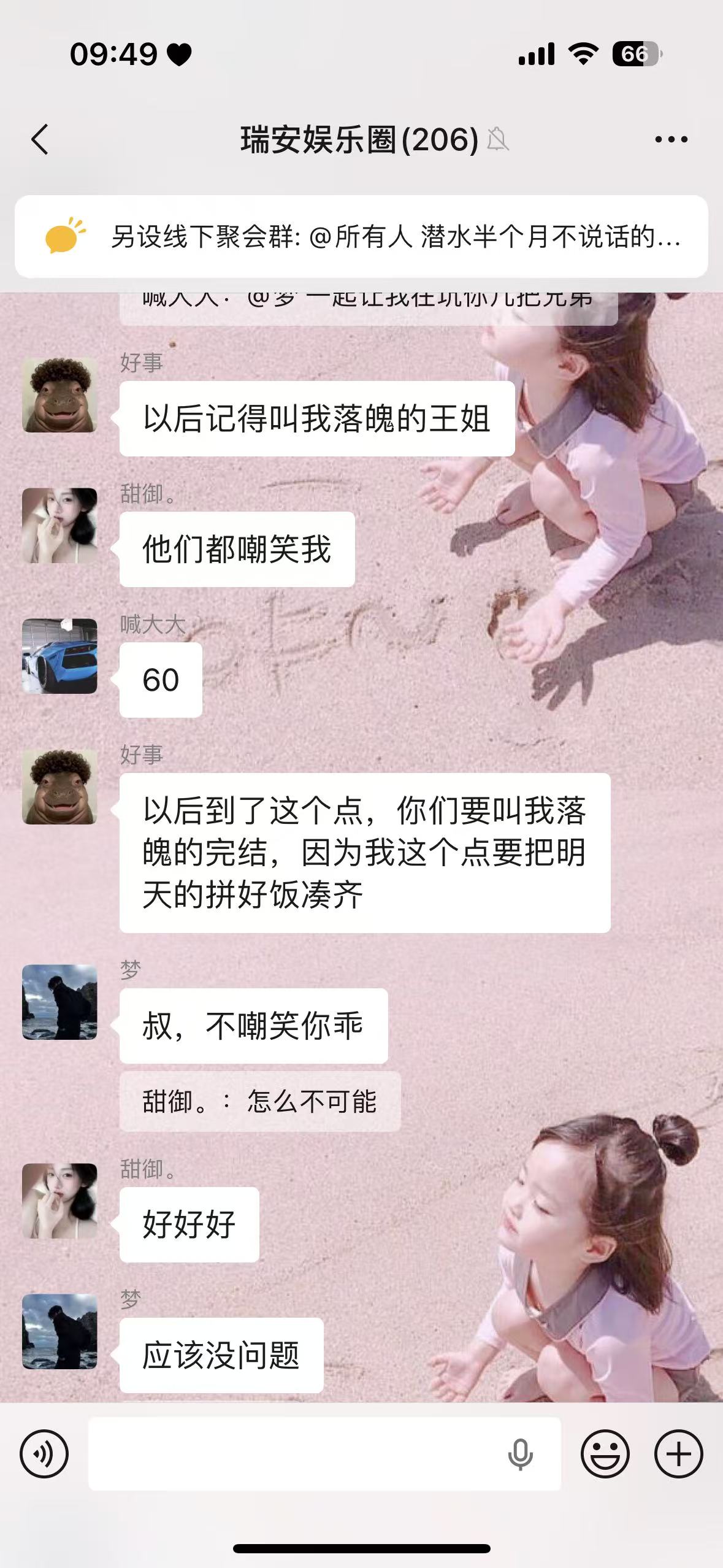Viewport: 723px width, 1568px height.
Task: Tap the microphone icon in input field
Action: (520, 1454)
